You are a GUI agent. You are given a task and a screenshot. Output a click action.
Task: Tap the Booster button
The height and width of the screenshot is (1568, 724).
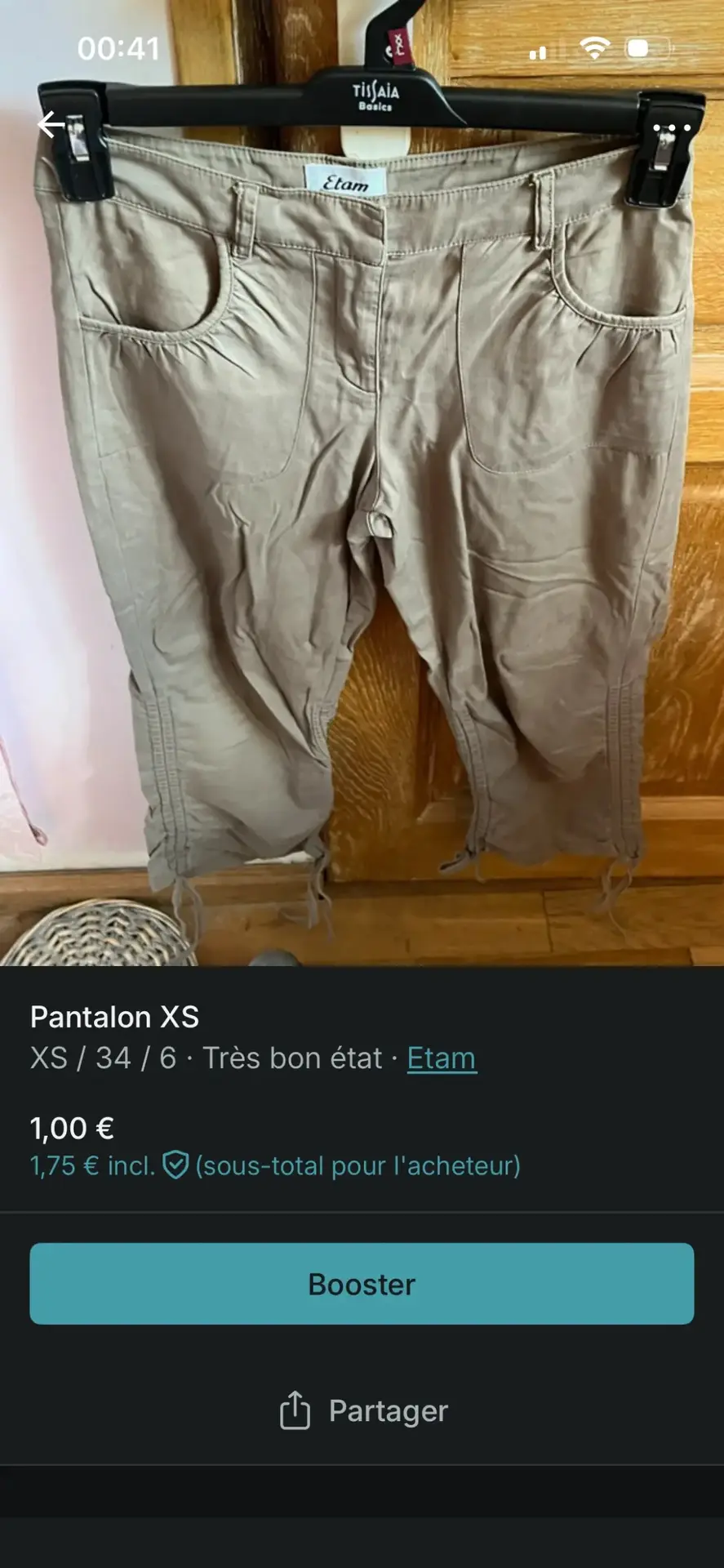[x=362, y=1284]
